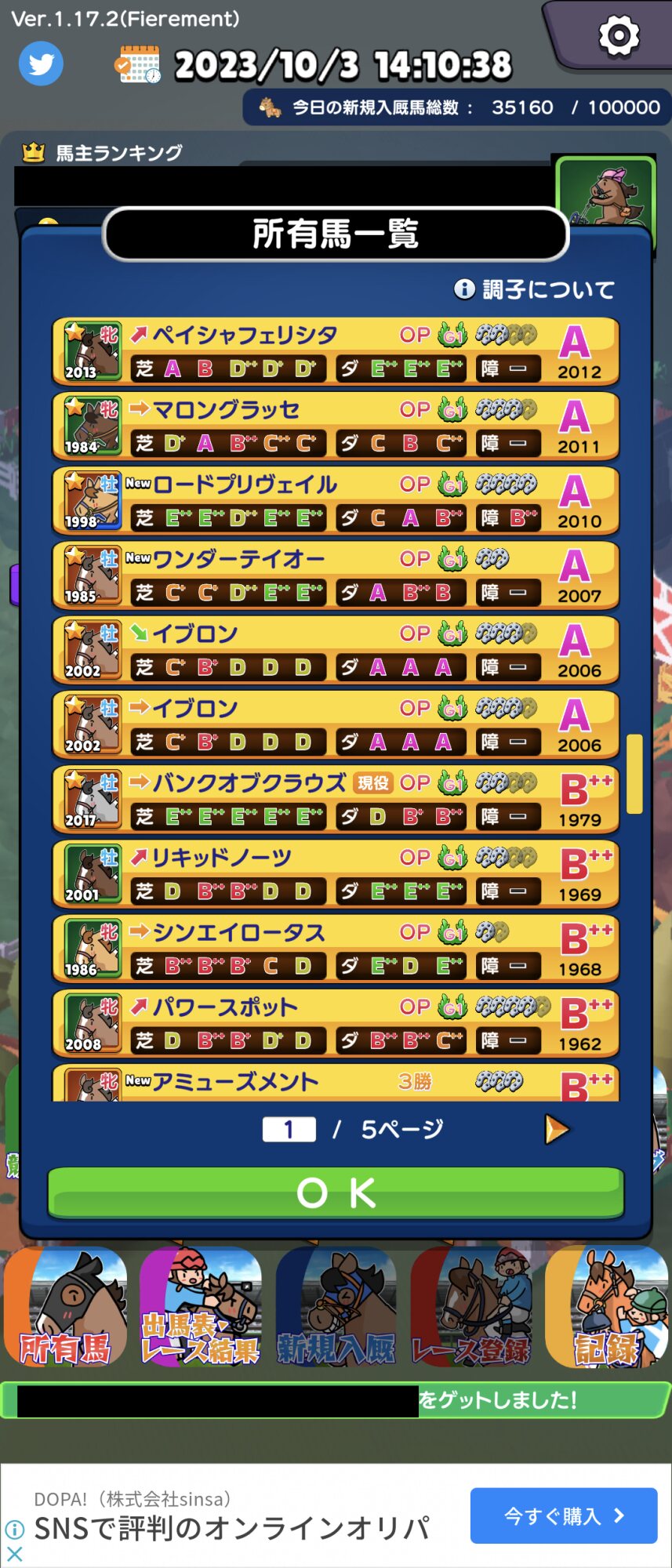Open the settings gear icon

(x=619, y=36)
